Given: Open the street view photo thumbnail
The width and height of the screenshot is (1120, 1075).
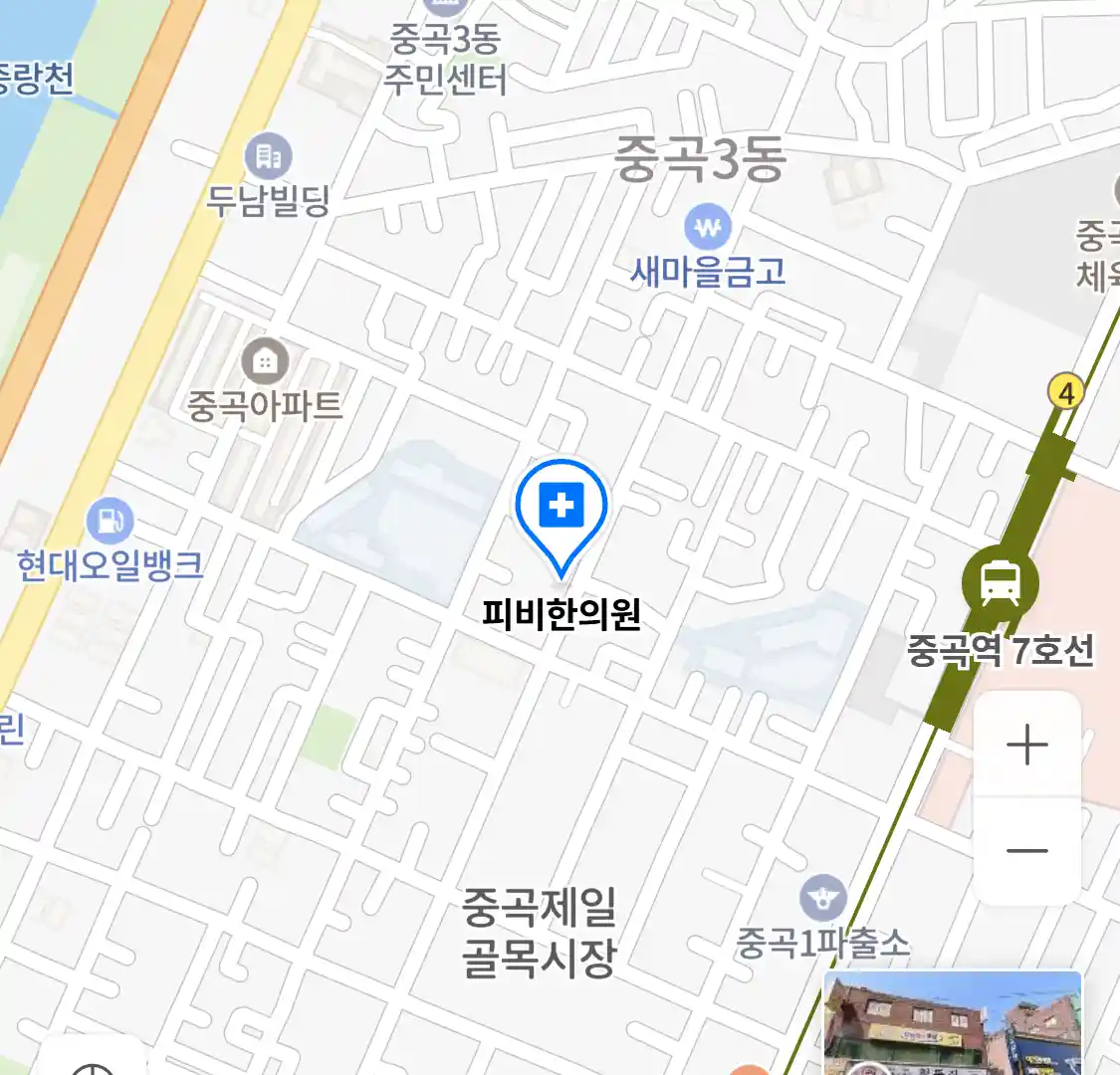Looking at the screenshot, I should tap(952, 1023).
